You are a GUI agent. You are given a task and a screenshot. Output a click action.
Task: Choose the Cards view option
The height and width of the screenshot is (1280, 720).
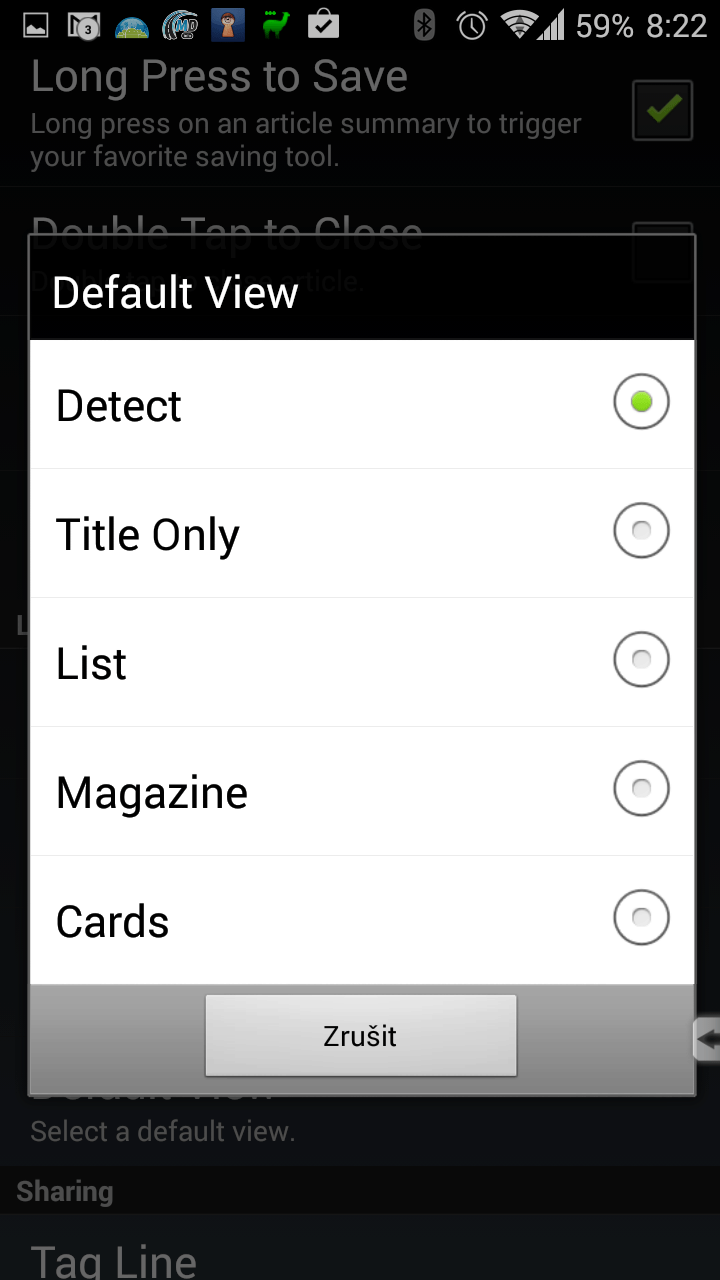(x=360, y=920)
